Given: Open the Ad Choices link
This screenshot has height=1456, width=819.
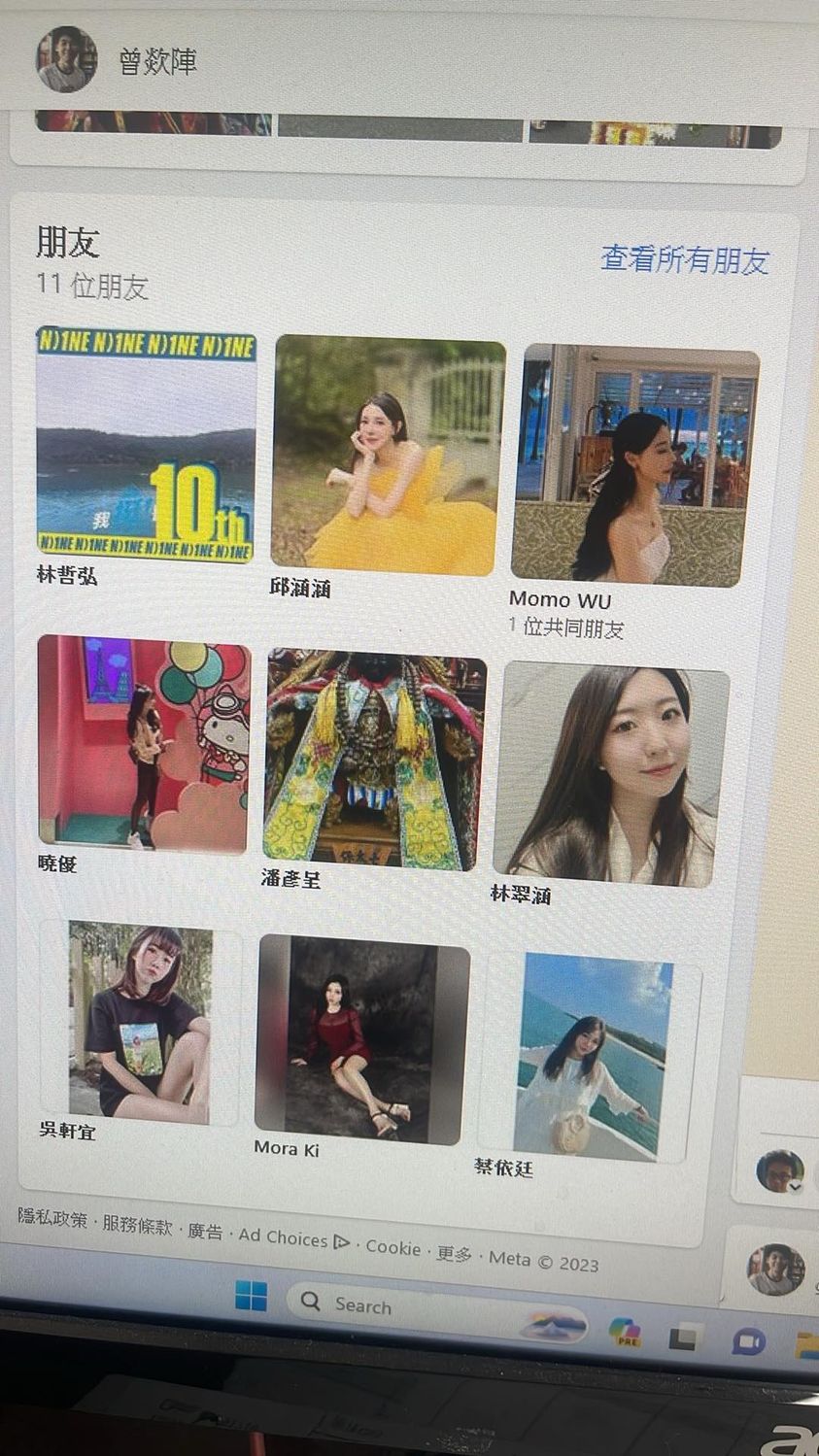Looking at the screenshot, I should tap(284, 1237).
